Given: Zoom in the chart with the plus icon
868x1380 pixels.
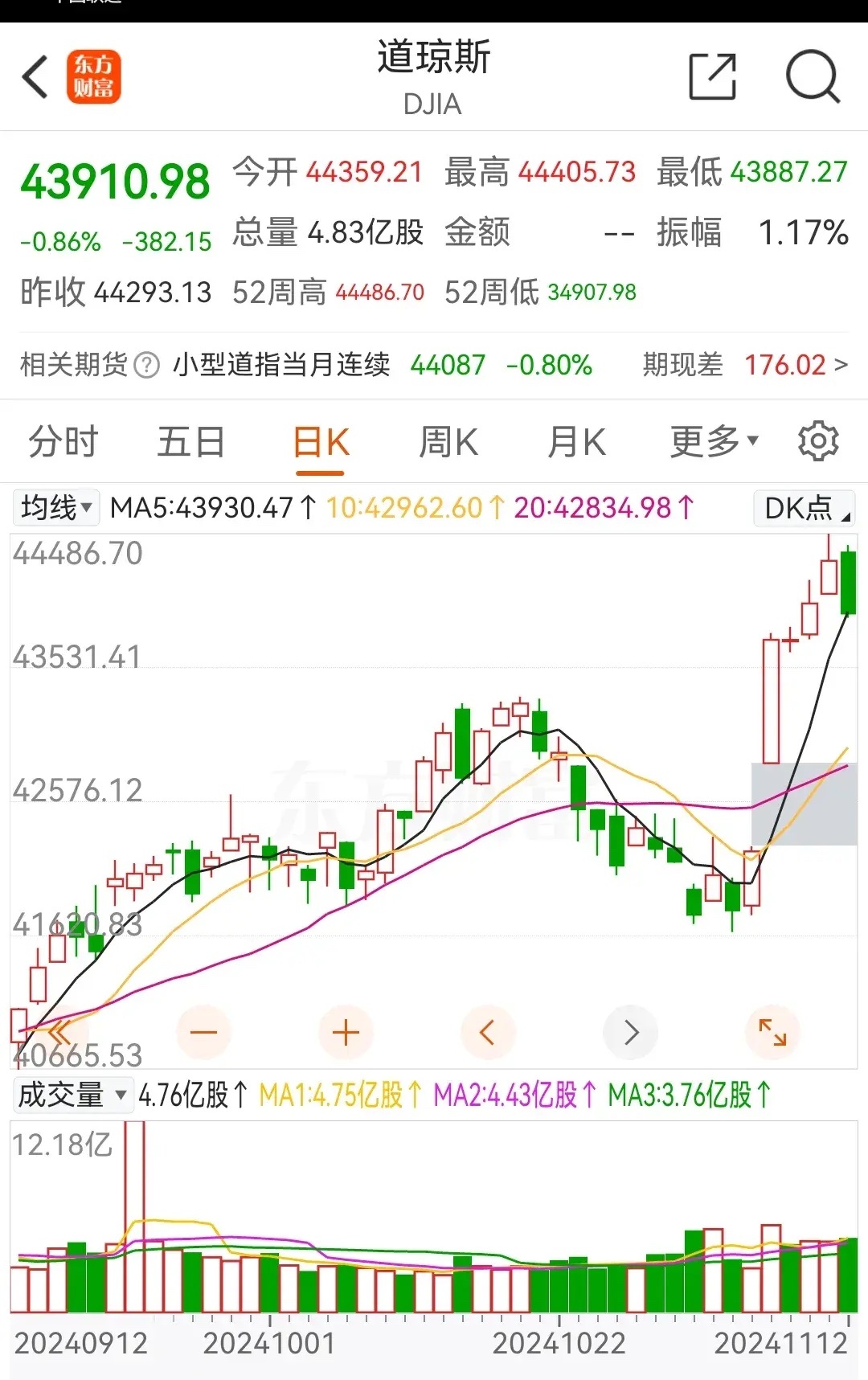Looking at the screenshot, I should click(x=346, y=1031).
